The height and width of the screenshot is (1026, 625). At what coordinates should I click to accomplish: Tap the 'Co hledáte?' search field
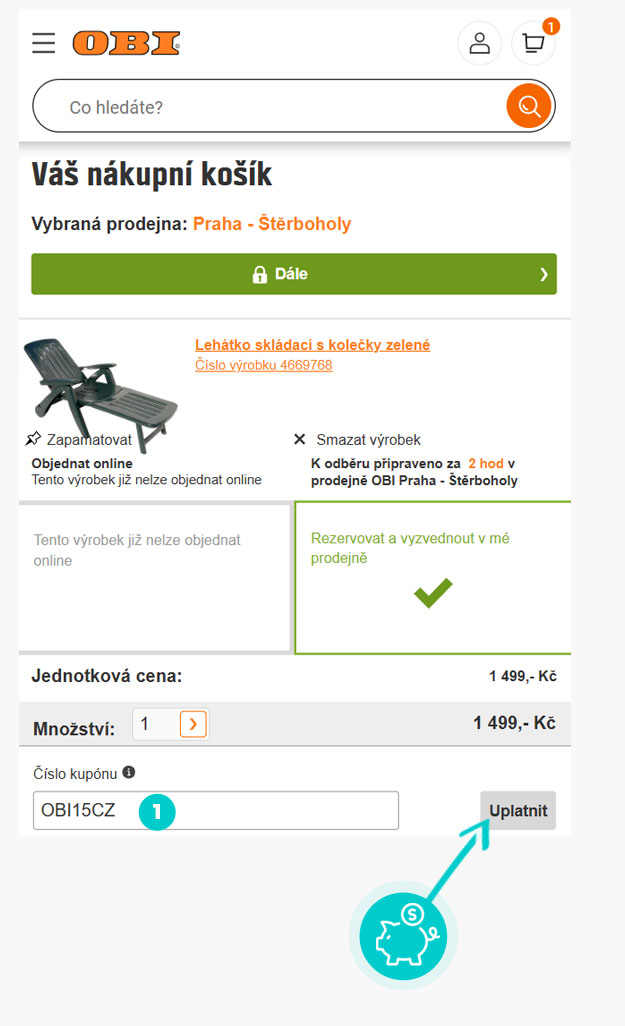(x=270, y=107)
